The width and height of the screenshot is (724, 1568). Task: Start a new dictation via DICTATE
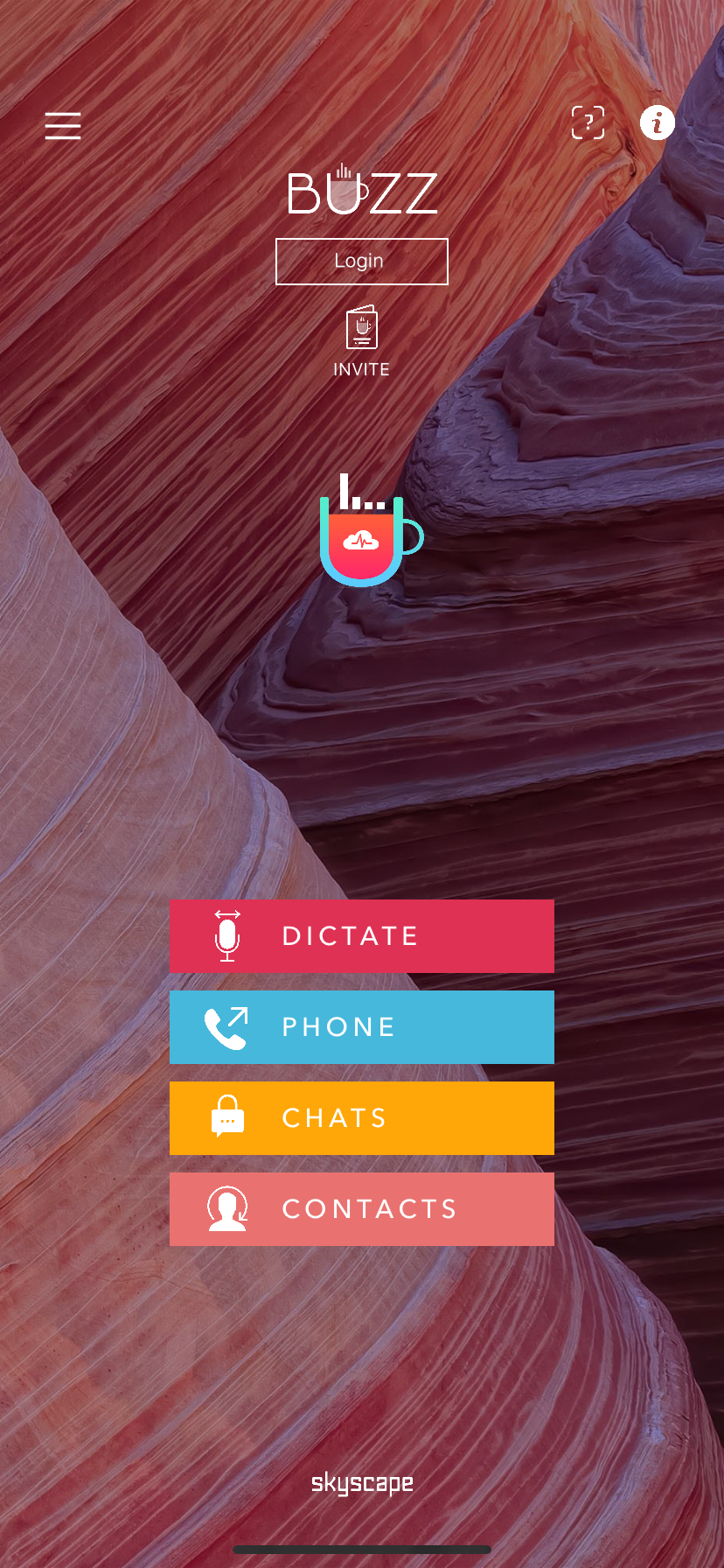pyautogui.click(x=362, y=935)
